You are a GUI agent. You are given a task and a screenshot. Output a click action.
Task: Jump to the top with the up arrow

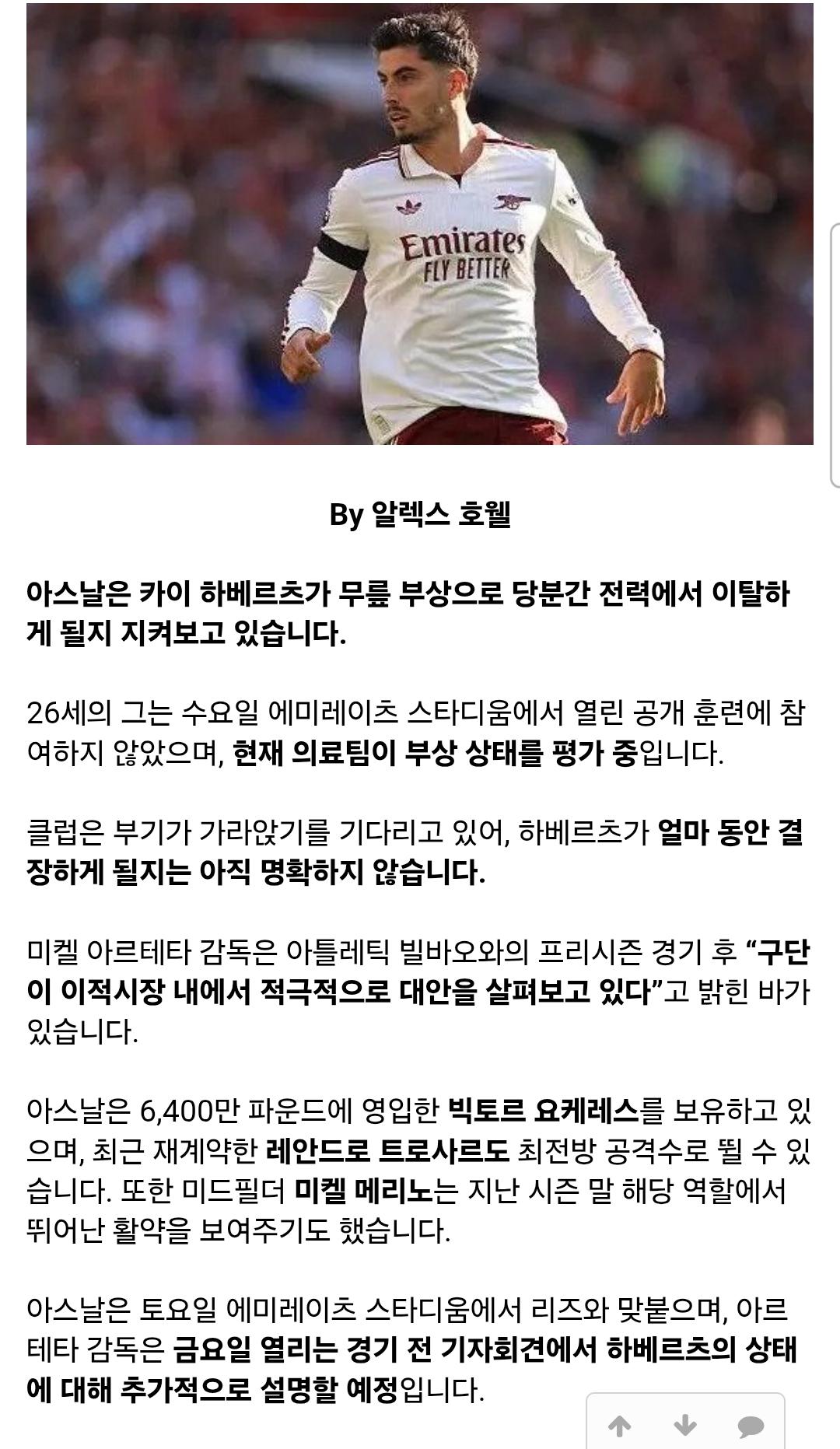pyautogui.click(x=619, y=1426)
